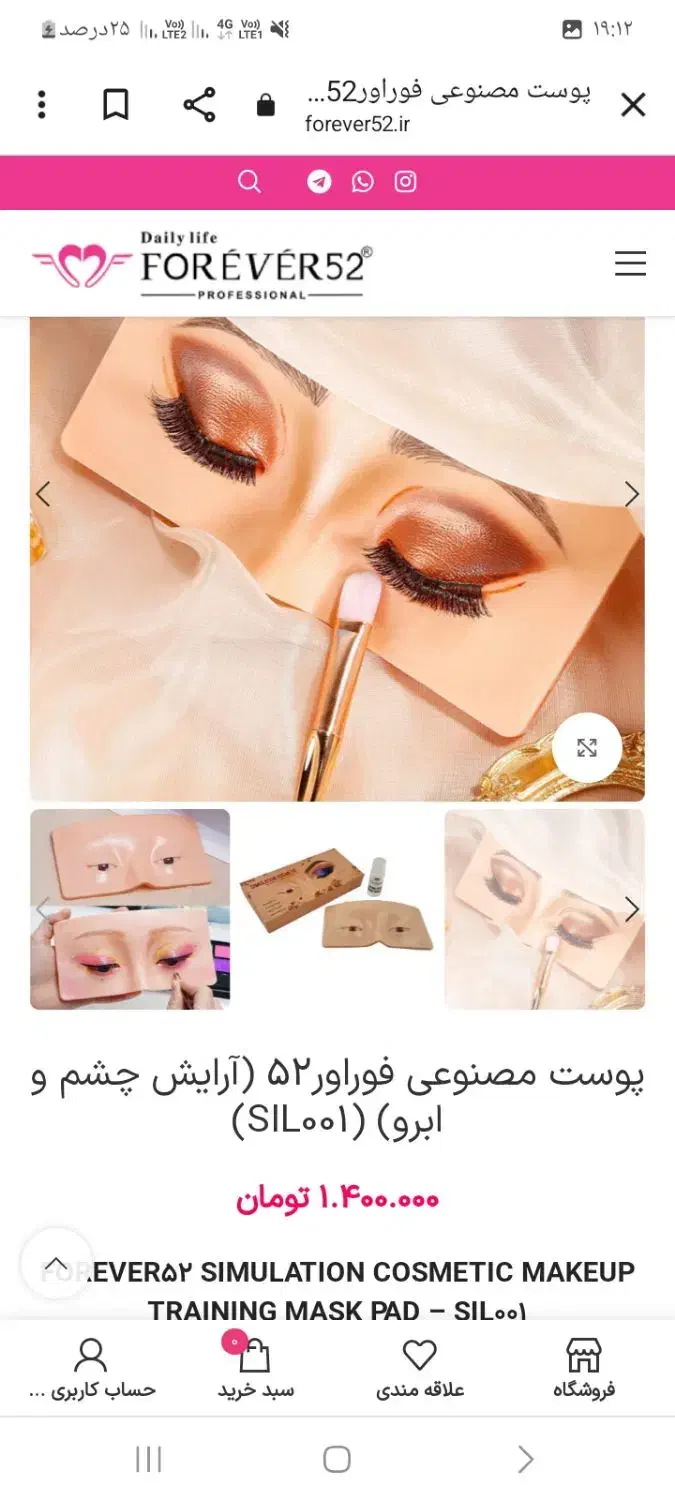Open the WhatsApp contact link

(x=362, y=182)
